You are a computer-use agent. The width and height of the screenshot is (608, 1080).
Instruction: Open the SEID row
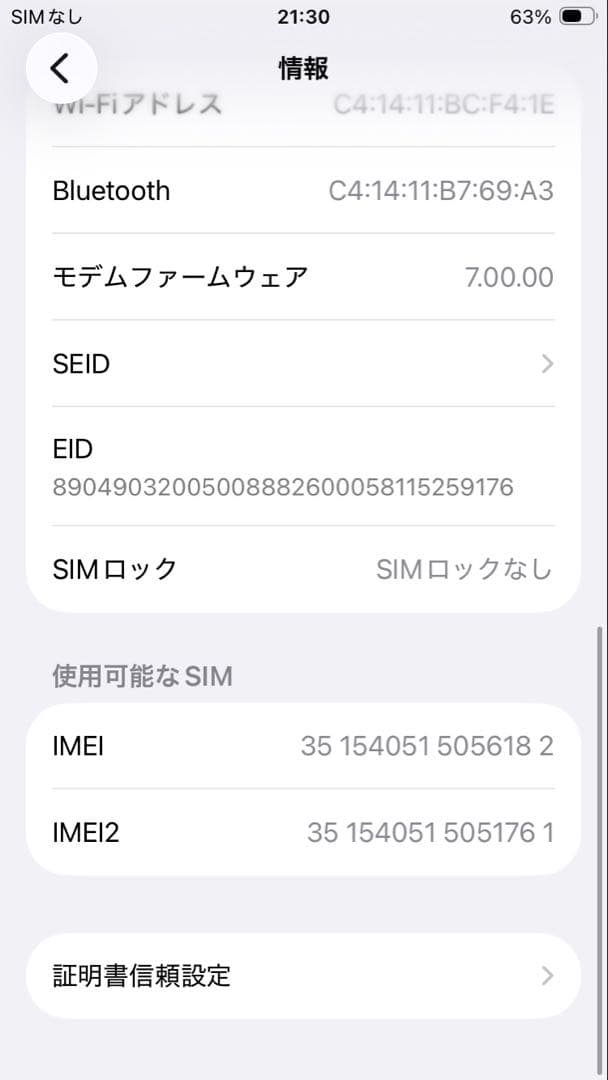pos(302,364)
